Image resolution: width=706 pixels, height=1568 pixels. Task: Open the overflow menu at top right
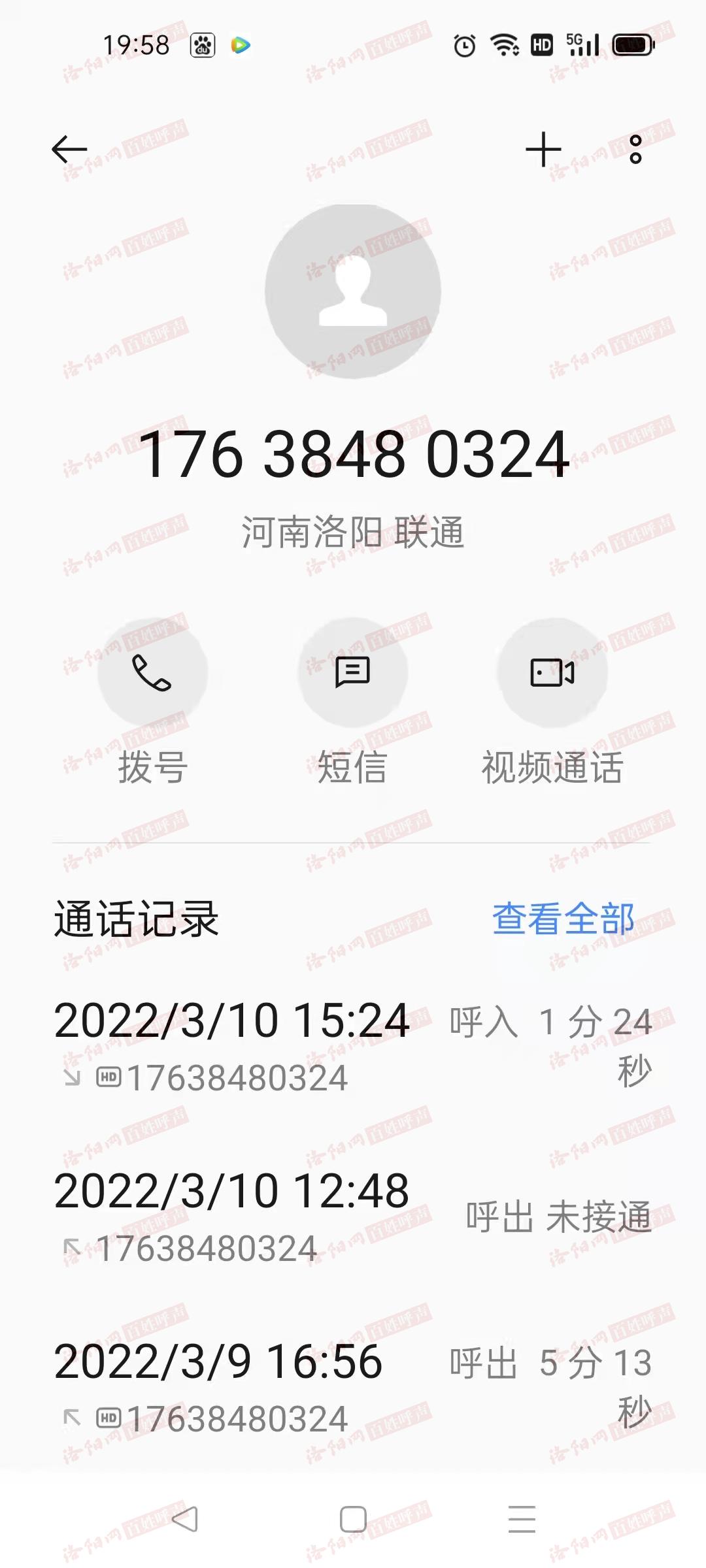(x=635, y=150)
